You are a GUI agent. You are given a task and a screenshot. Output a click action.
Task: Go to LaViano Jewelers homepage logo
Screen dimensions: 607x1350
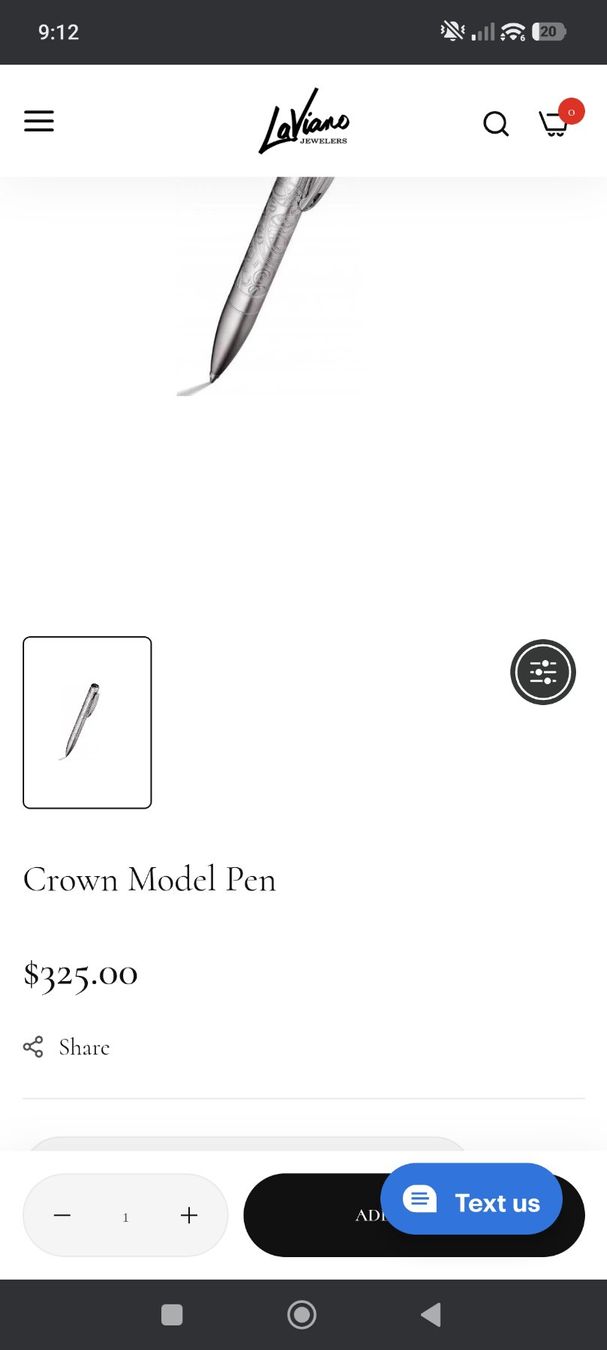304,121
